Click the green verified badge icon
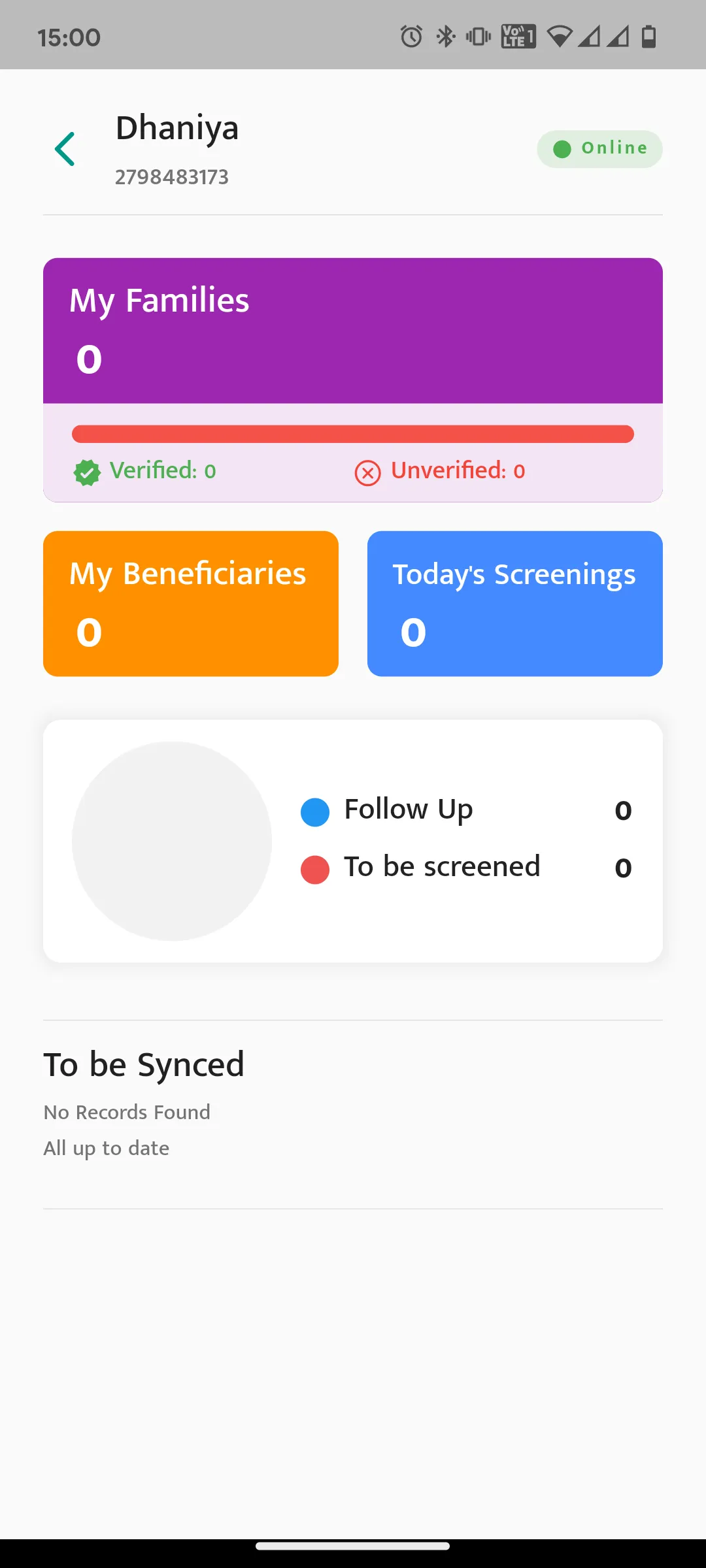Viewport: 706px width, 1568px height. (87, 471)
